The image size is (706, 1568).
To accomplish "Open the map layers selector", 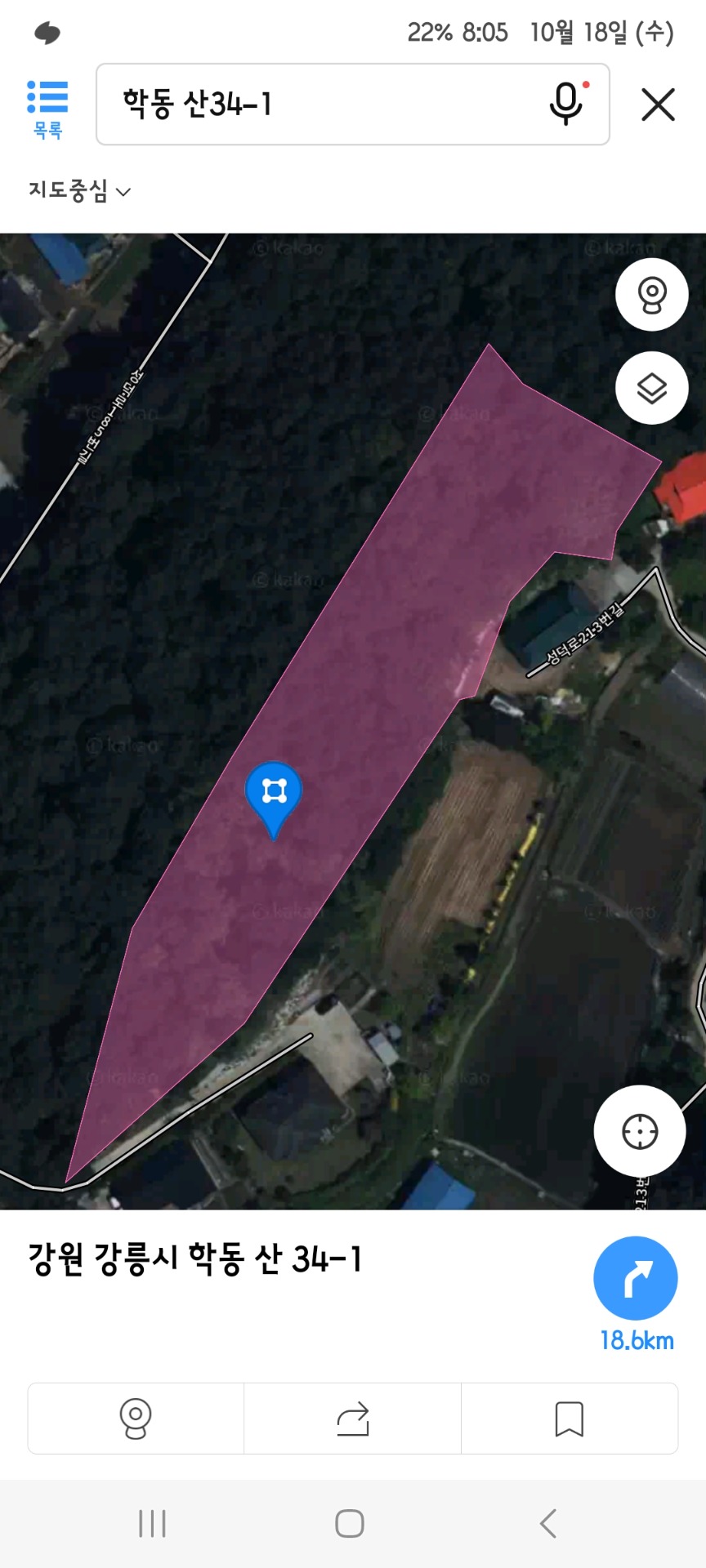I will (x=651, y=388).
